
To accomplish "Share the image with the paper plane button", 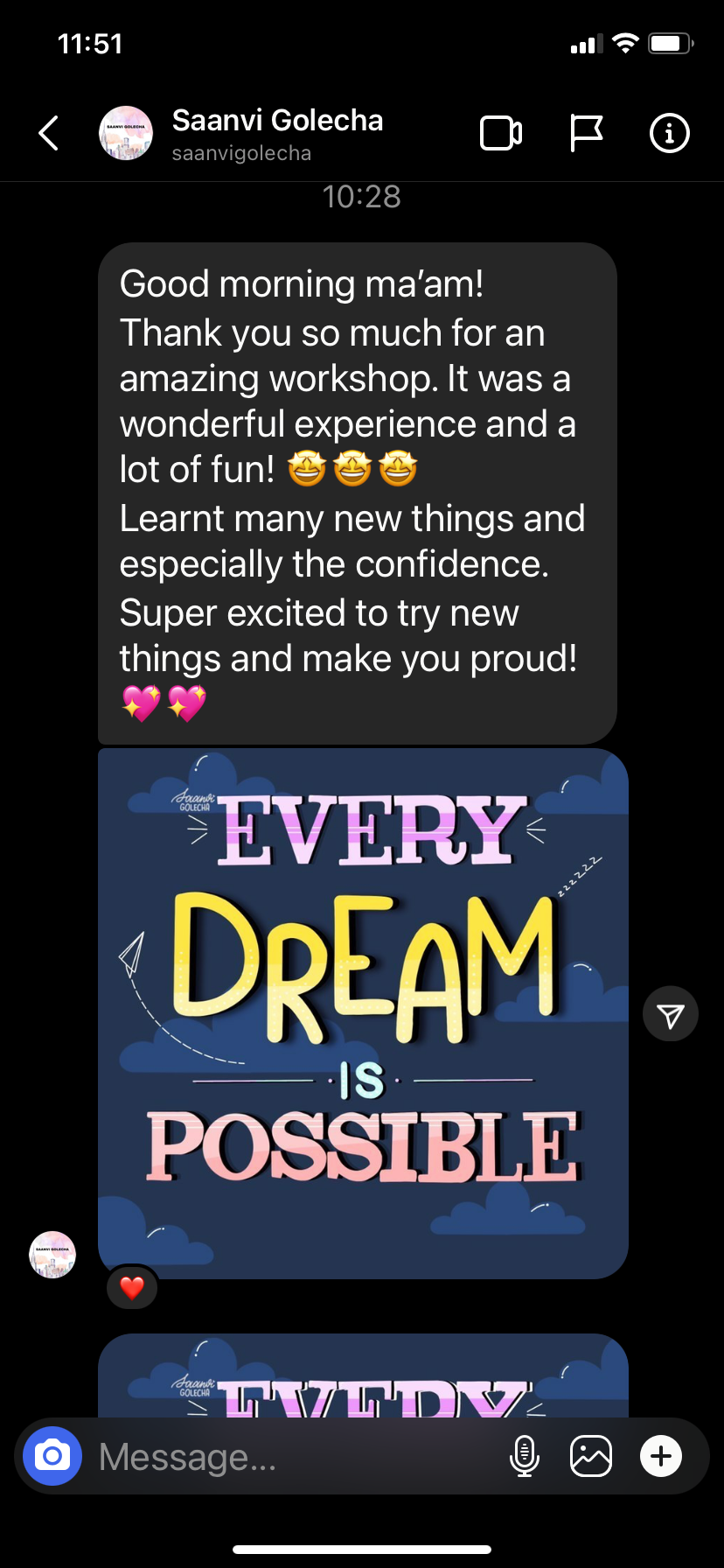I will click(670, 1014).
